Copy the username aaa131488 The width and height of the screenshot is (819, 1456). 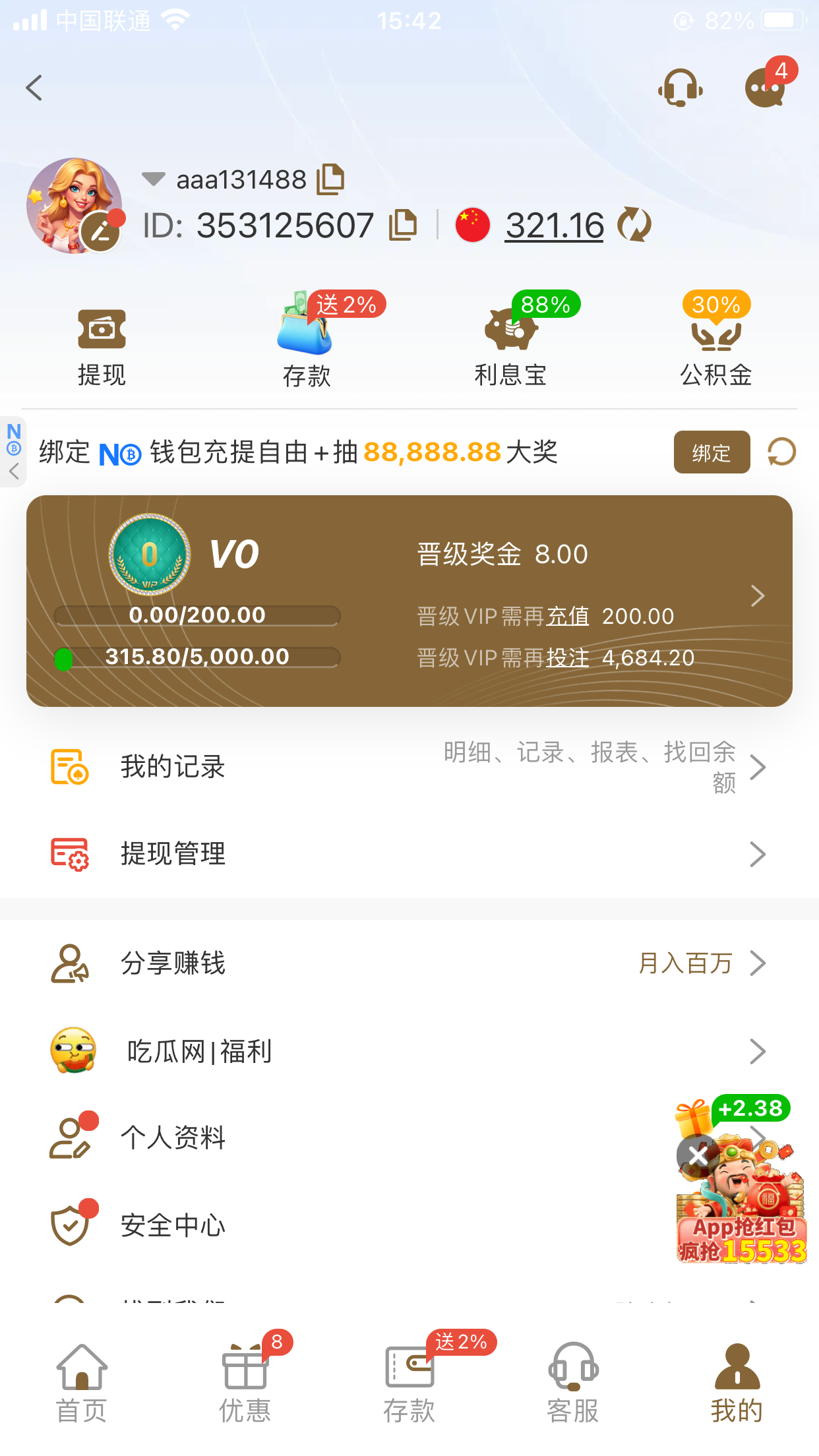pos(331,179)
